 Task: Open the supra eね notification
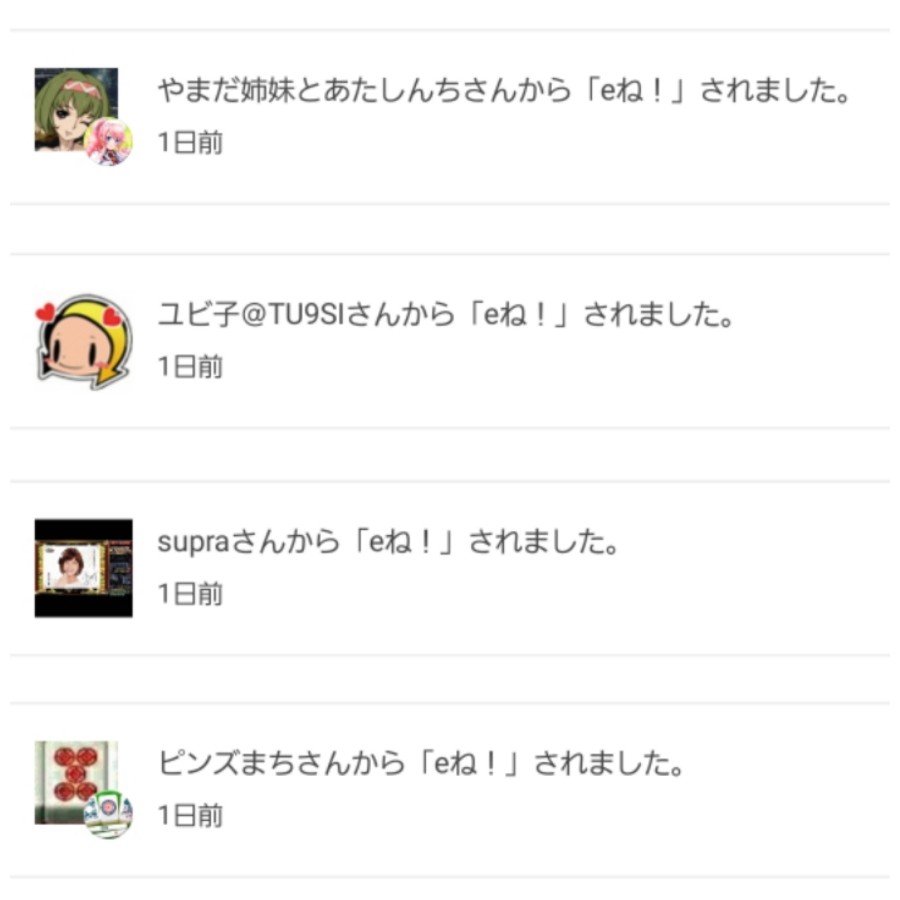point(390,543)
